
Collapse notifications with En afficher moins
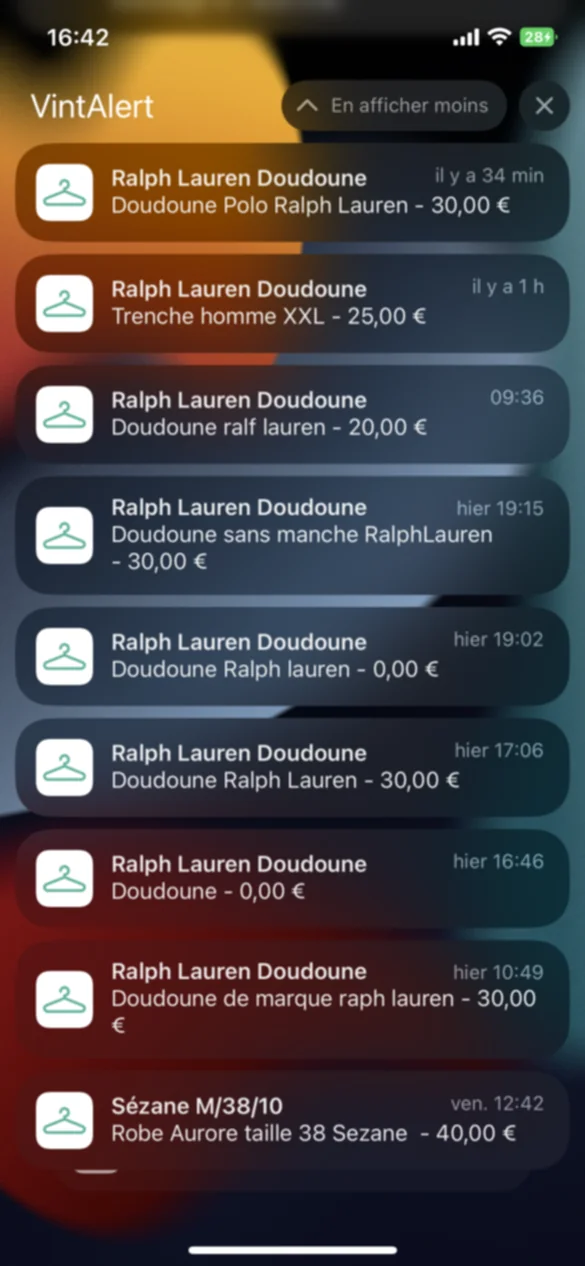394,106
